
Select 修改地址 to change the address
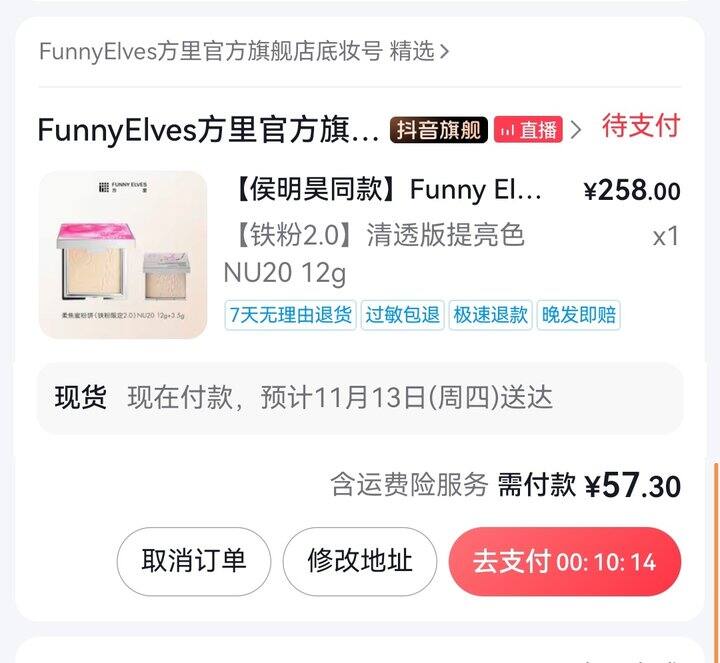coord(359,561)
